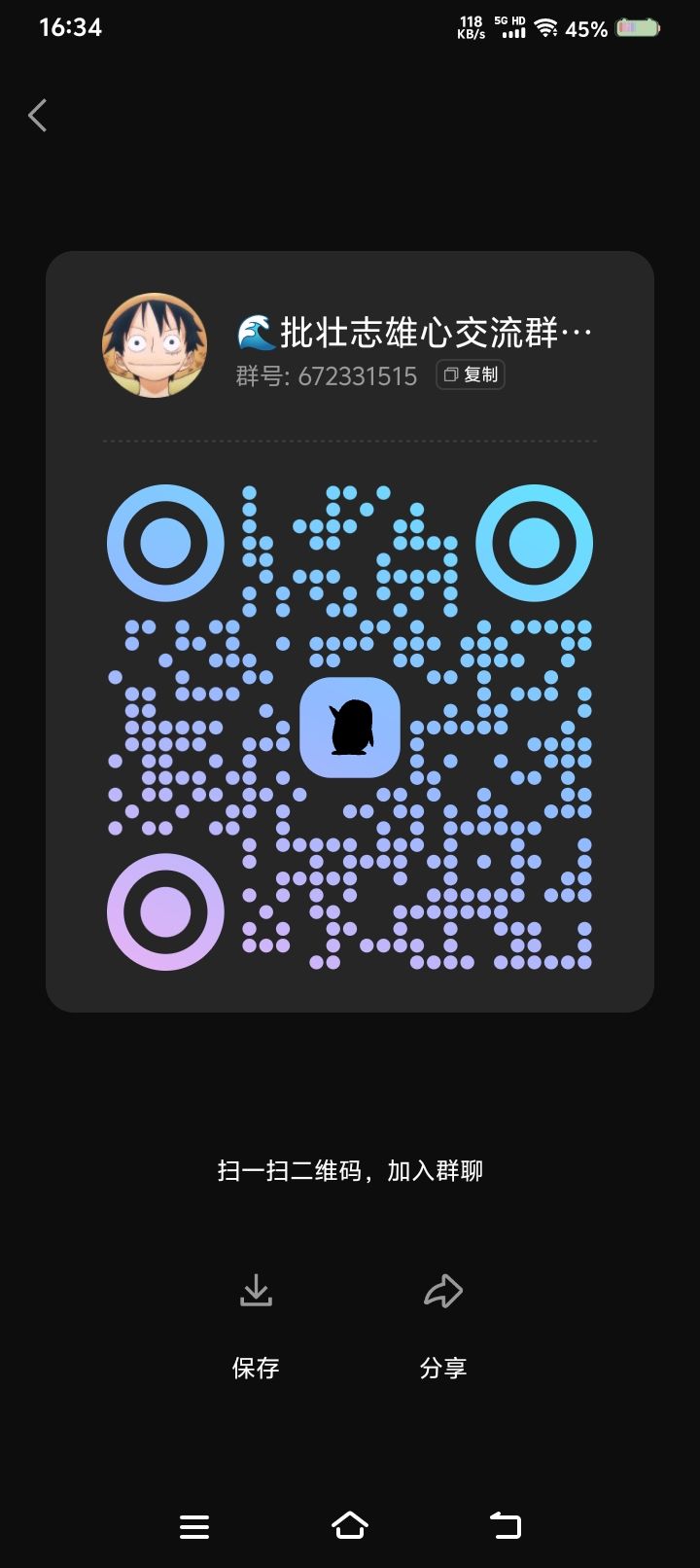Copy the group number with 复制 button

pos(471,374)
